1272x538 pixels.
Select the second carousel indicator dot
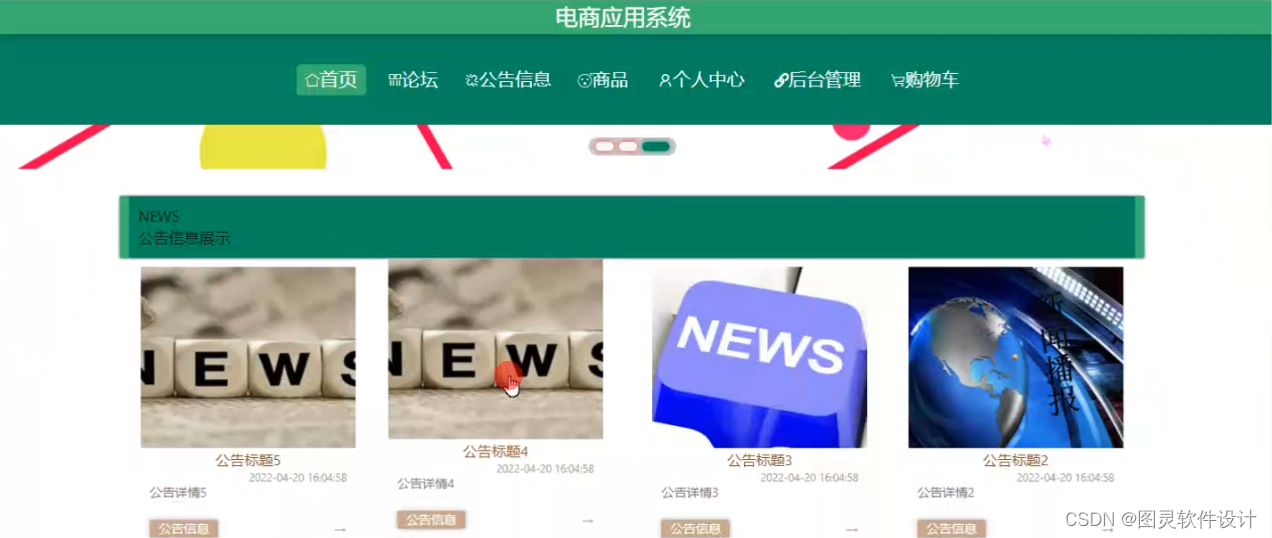click(x=628, y=147)
